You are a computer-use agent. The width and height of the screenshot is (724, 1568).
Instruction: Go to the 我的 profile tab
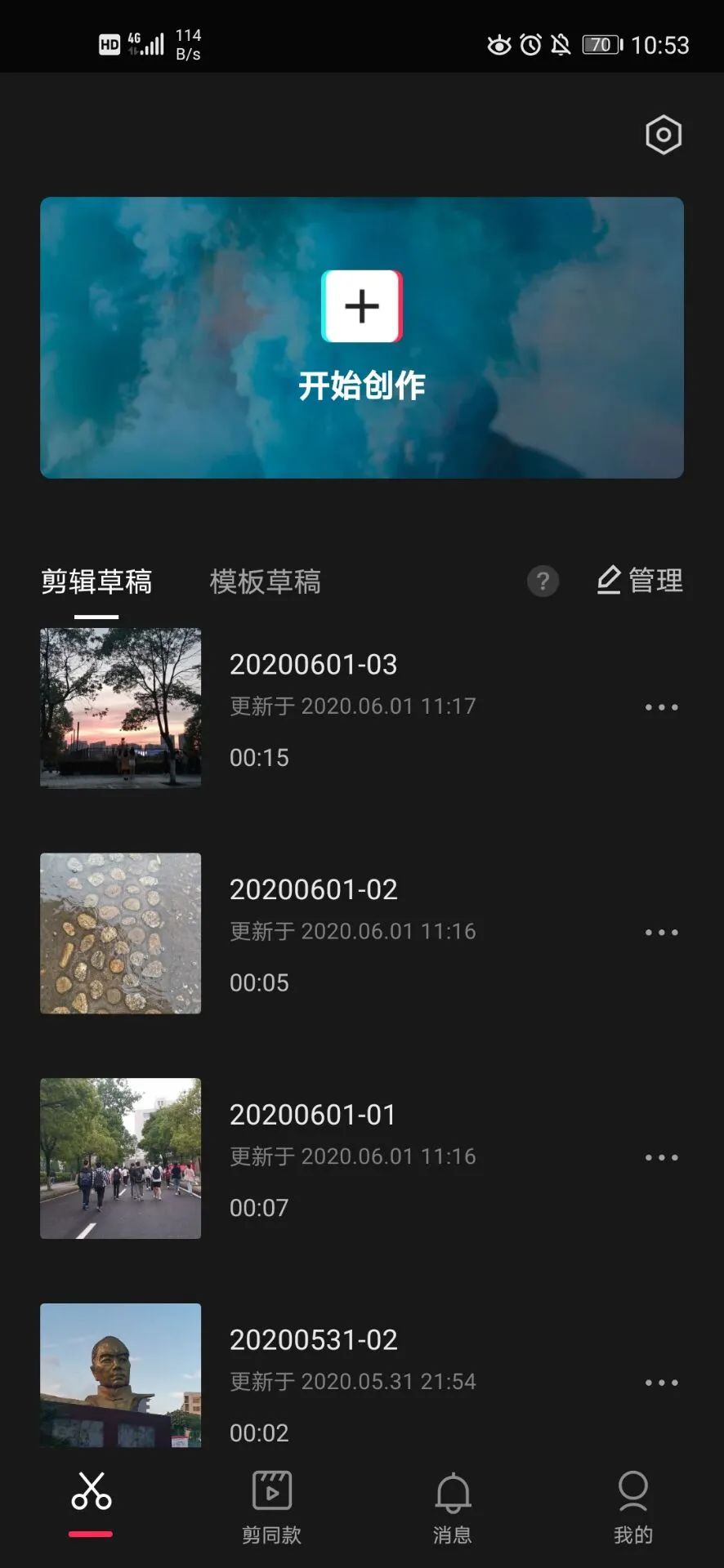point(633,1507)
